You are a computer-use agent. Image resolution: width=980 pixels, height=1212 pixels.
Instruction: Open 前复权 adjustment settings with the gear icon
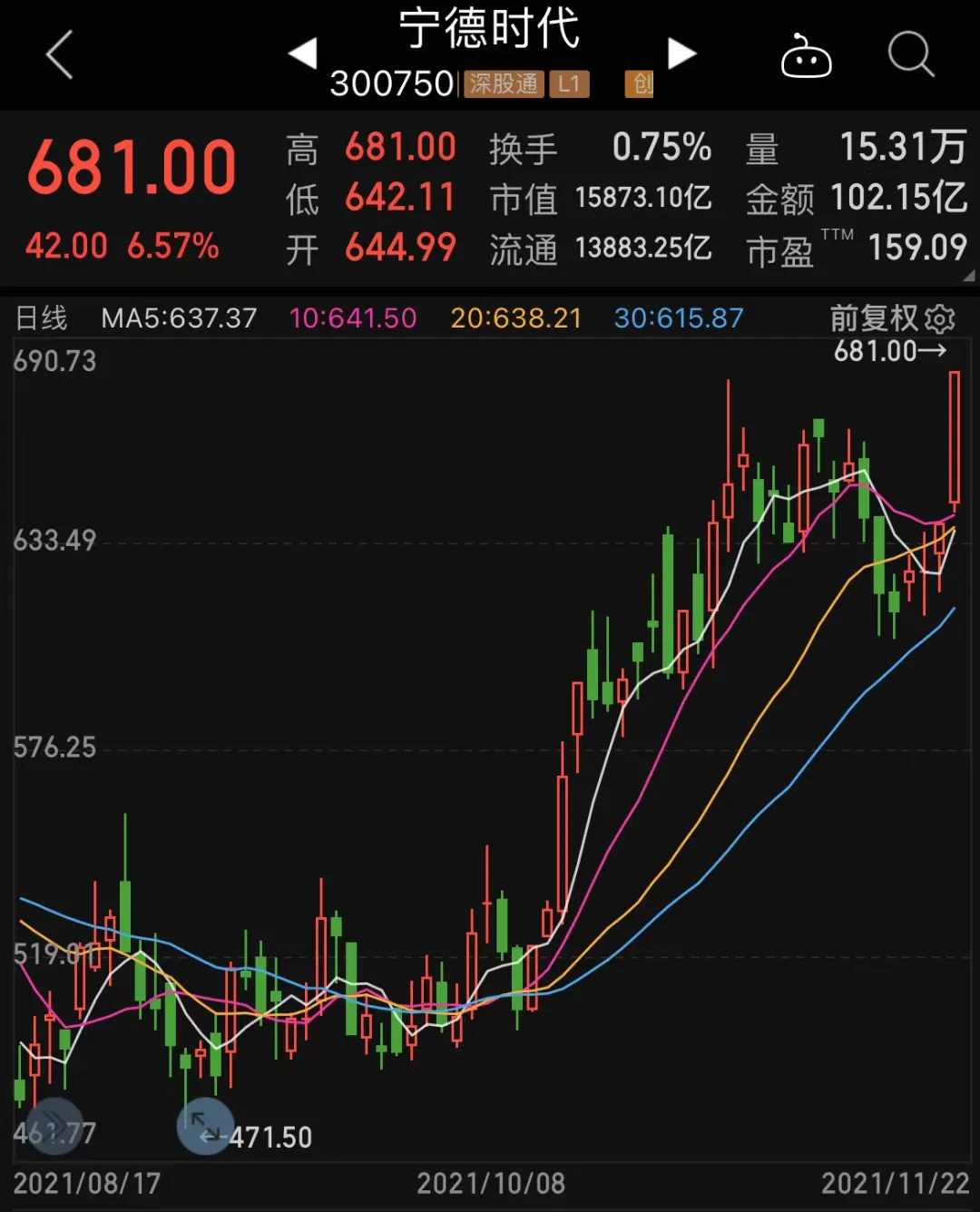[x=940, y=318]
